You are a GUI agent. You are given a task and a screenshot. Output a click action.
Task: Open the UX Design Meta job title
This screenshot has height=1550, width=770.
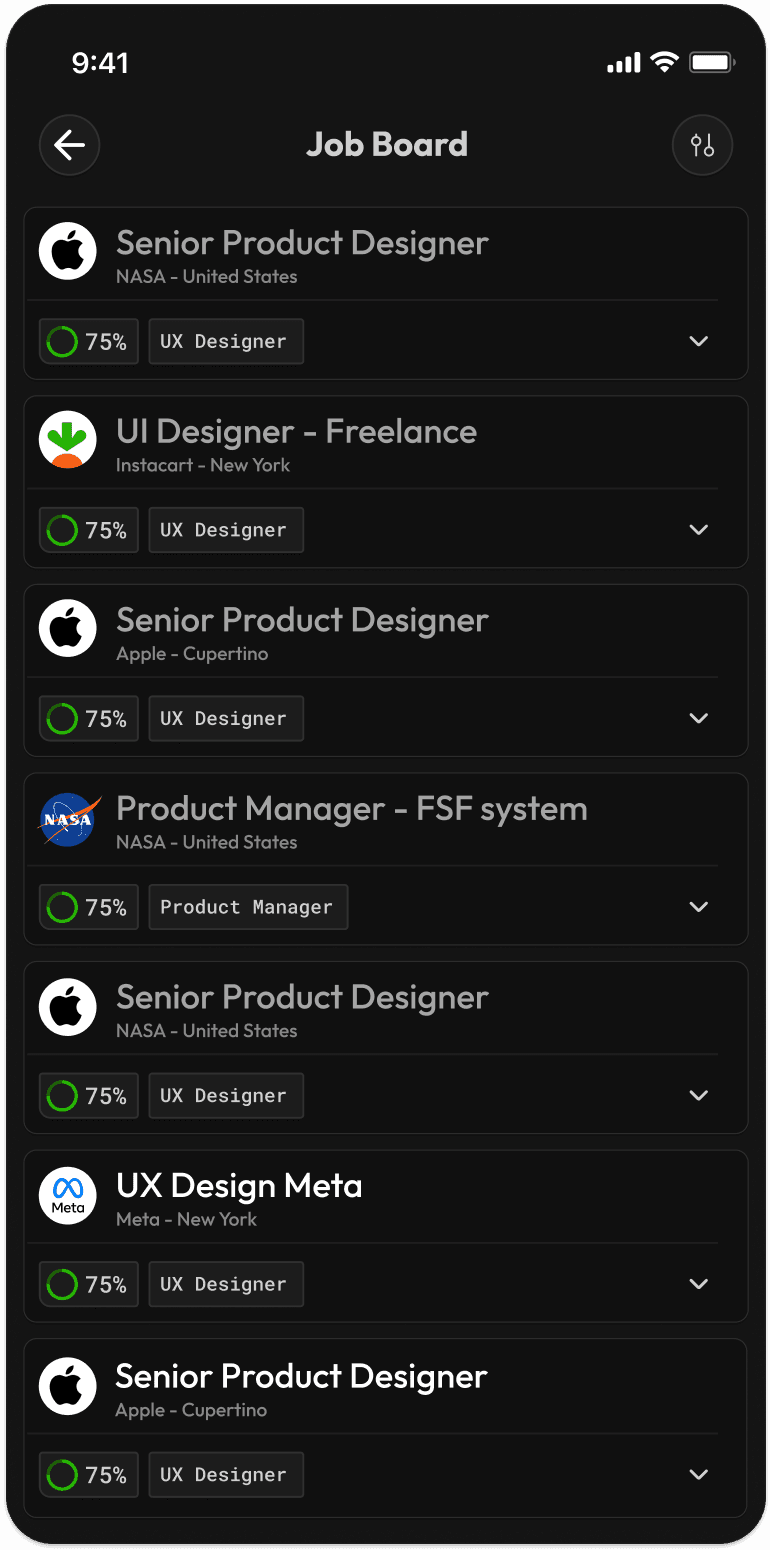click(x=239, y=1185)
